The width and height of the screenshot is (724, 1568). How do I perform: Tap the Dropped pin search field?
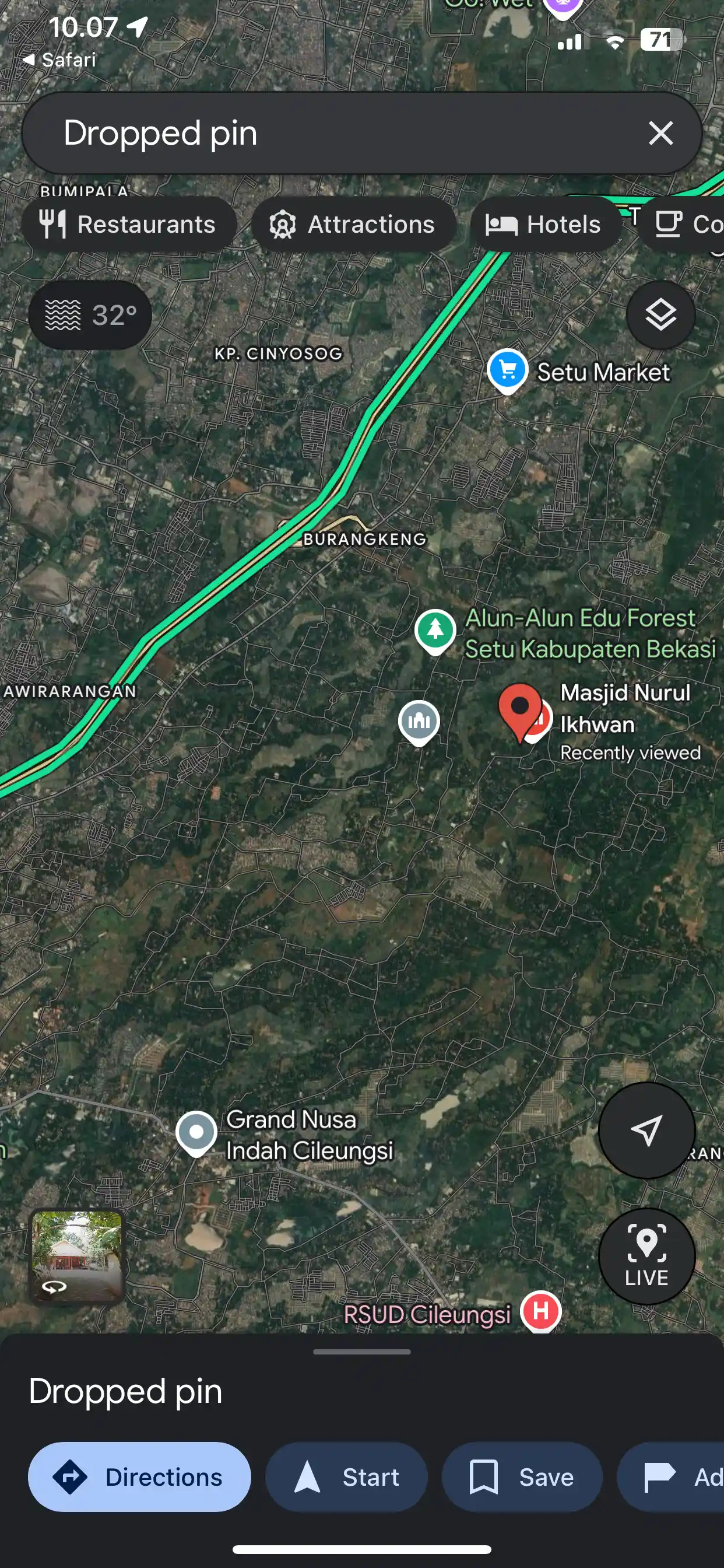pos(329,134)
